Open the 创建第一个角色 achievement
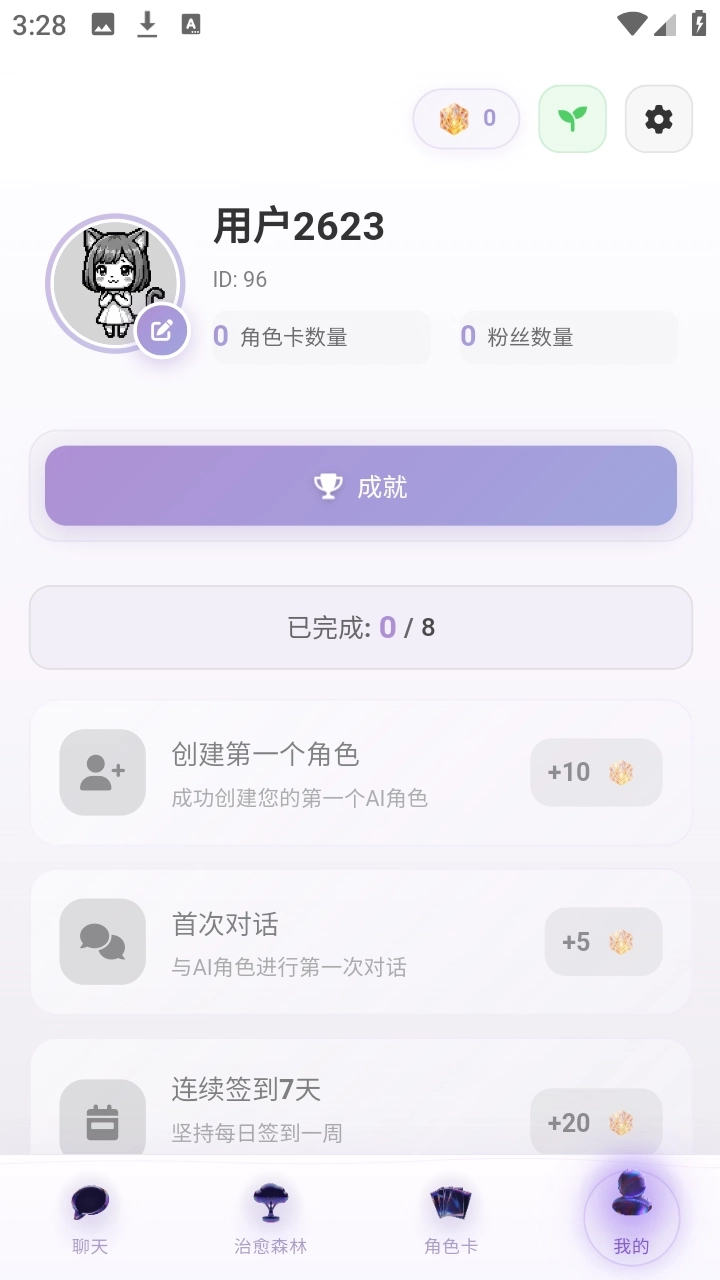The width and height of the screenshot is (720, 1280). 360,772
